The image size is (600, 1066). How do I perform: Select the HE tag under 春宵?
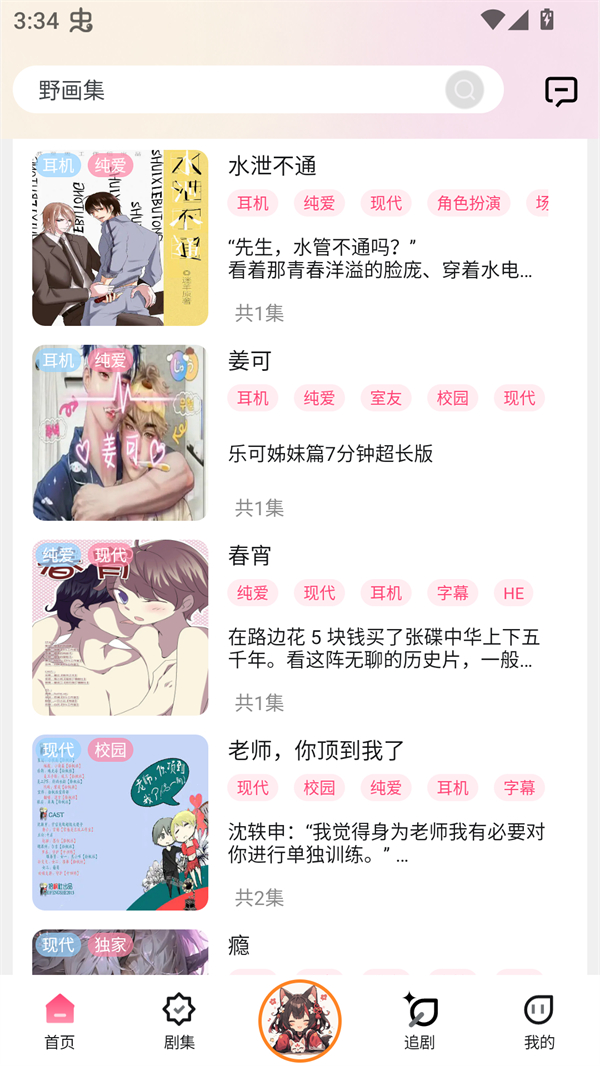click(513, 593)
